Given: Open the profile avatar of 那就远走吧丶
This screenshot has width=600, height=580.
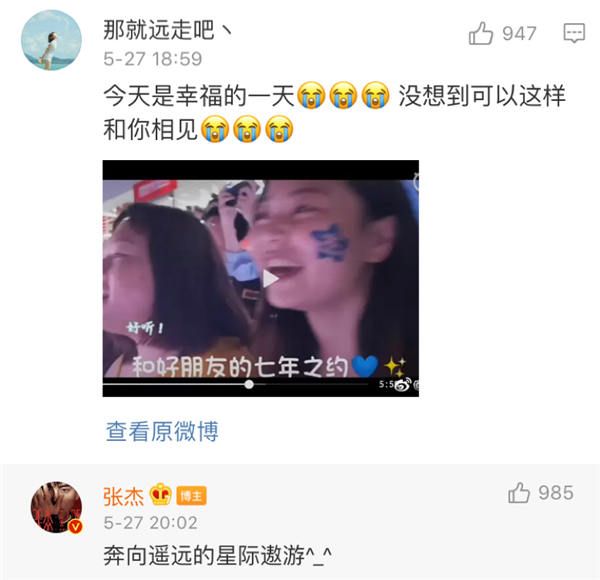Looking at the screenshot, I should coord(50,40).
